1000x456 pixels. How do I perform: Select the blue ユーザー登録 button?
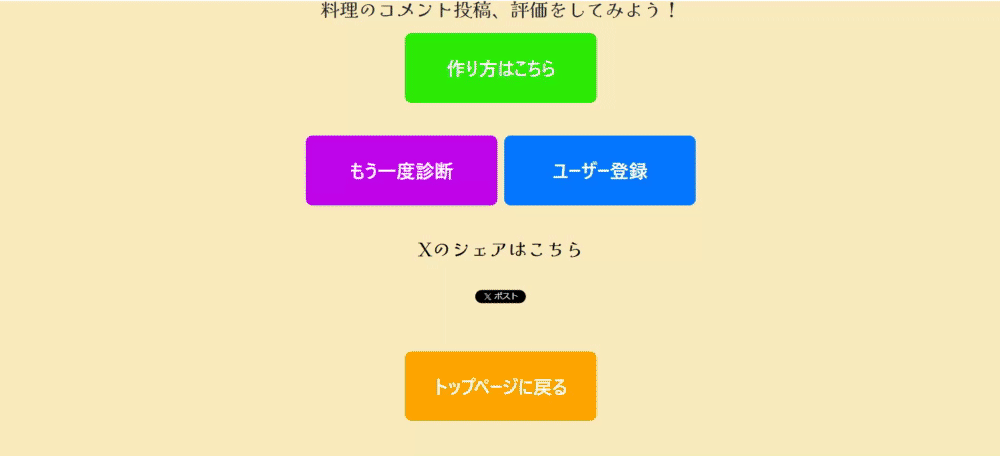tap(599, 171)
